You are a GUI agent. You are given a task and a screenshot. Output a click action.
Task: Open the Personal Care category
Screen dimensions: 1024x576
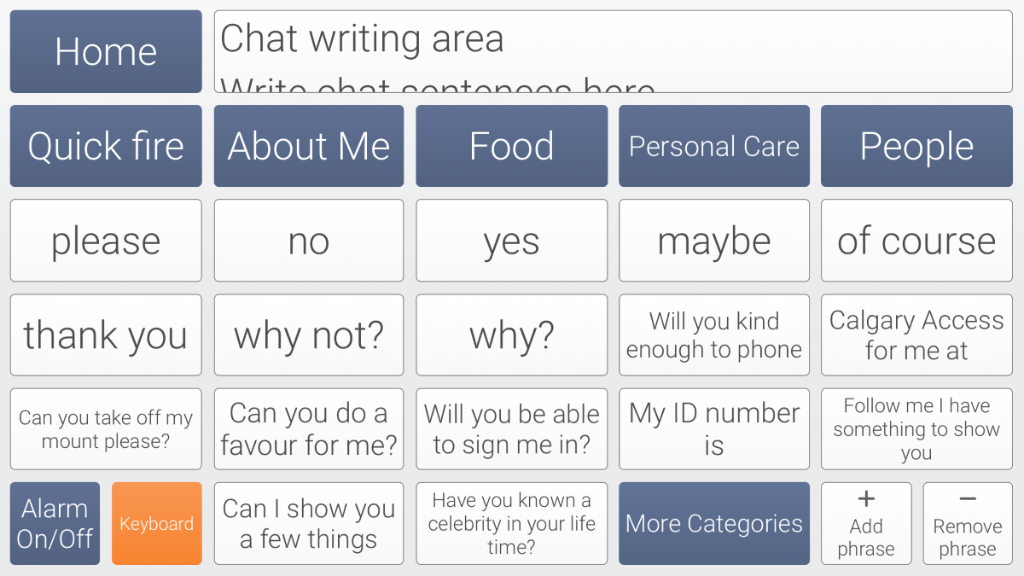(714, 146)
